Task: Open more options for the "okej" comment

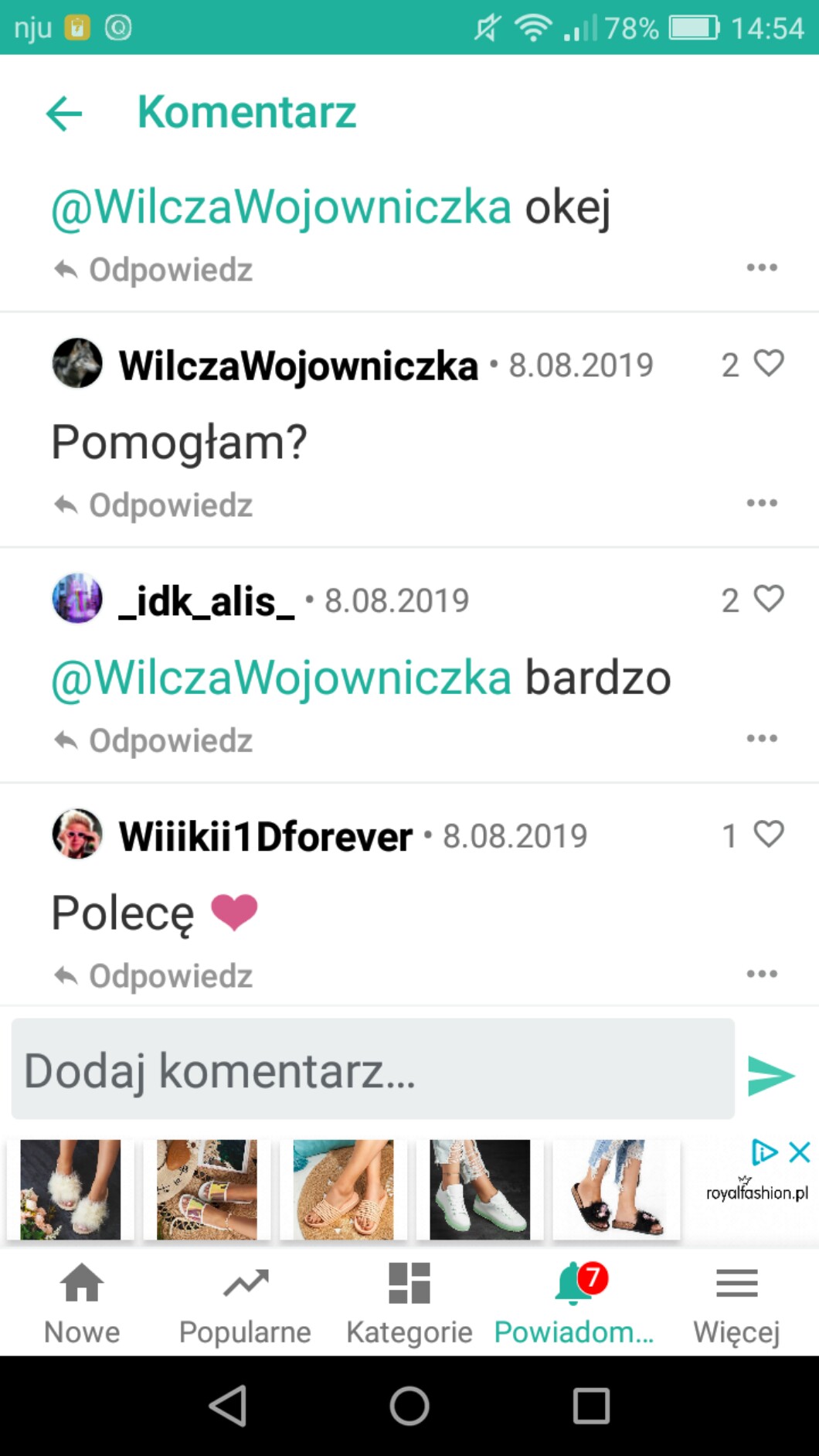Action: point(762,267)
